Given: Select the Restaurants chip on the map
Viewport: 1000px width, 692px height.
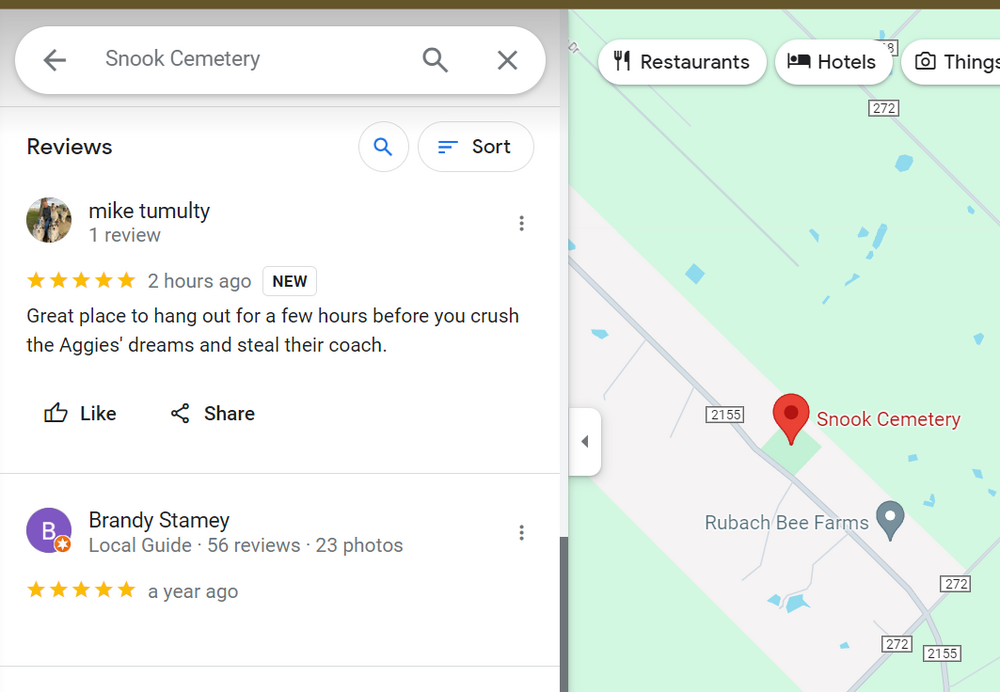Looking at the screenshot, I should pos(681,62).
